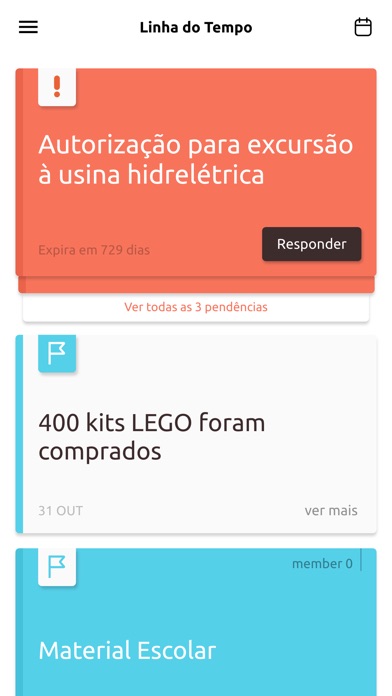Viewport: 392px width, 696px height.
Task: Open the 400 kits LEGO card
Action: [196, 434]
